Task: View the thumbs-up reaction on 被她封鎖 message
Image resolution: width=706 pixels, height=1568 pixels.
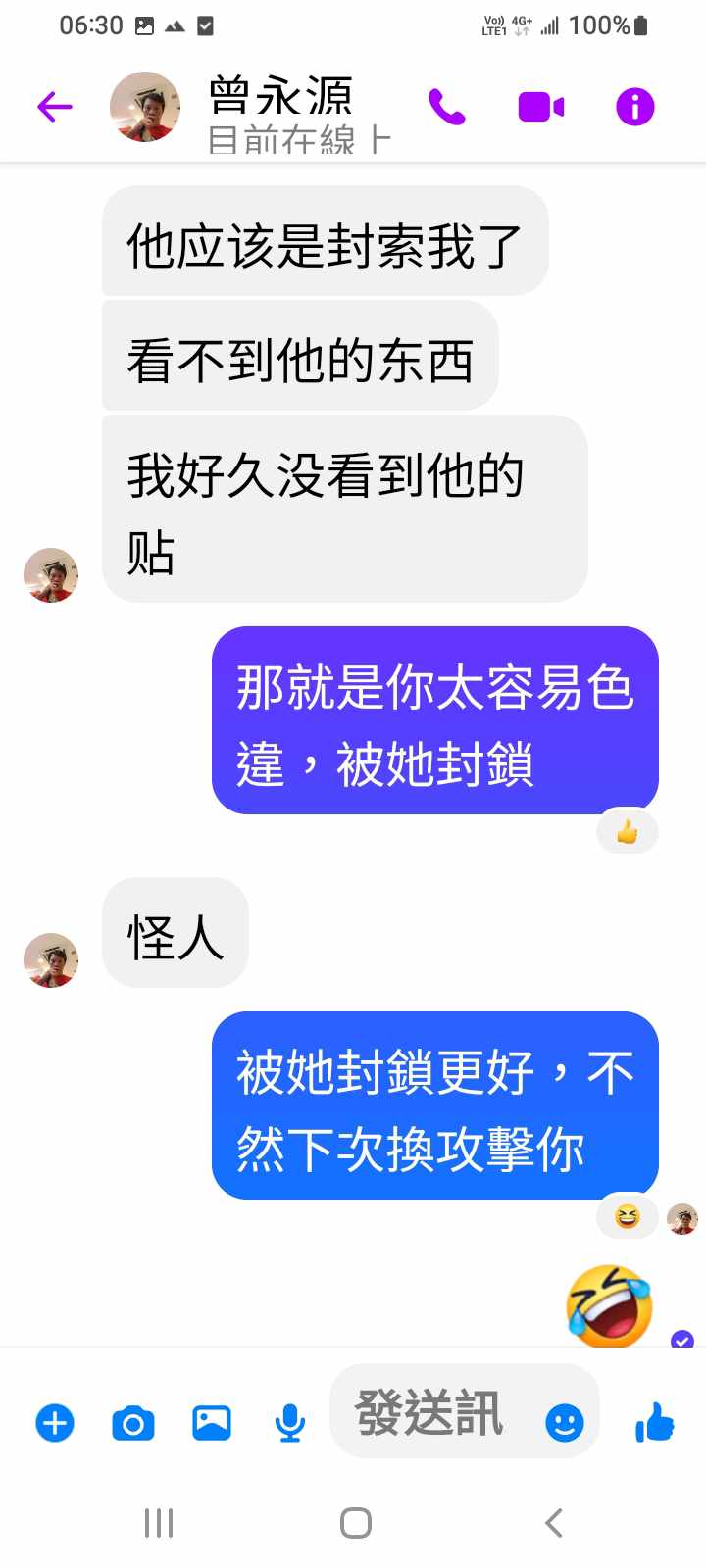Action: (628, 833)
